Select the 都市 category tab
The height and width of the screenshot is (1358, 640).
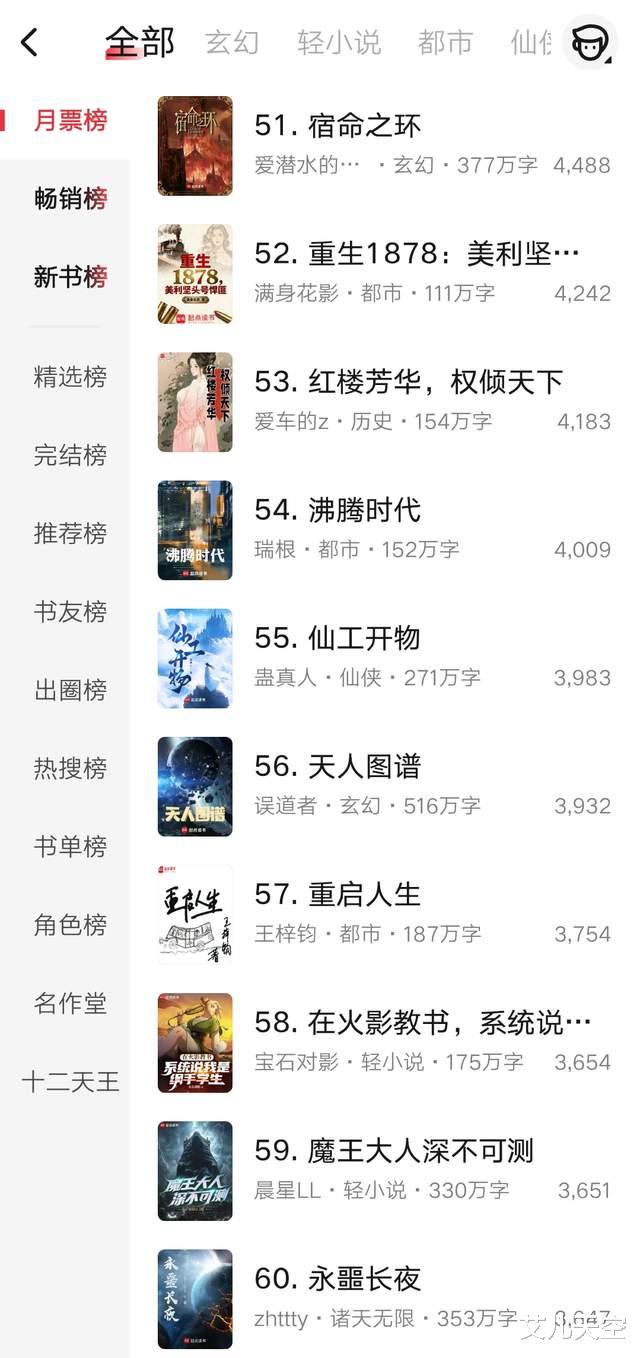tap(445, 43)
